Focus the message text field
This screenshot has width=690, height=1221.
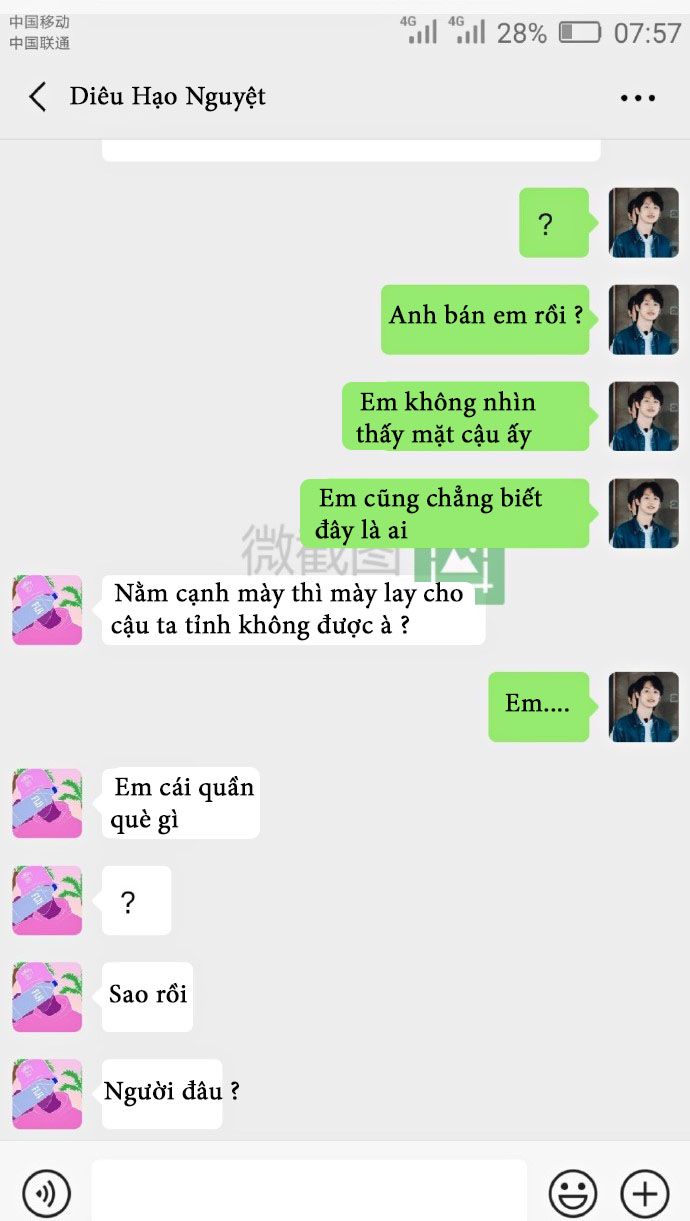[308, 1190]
